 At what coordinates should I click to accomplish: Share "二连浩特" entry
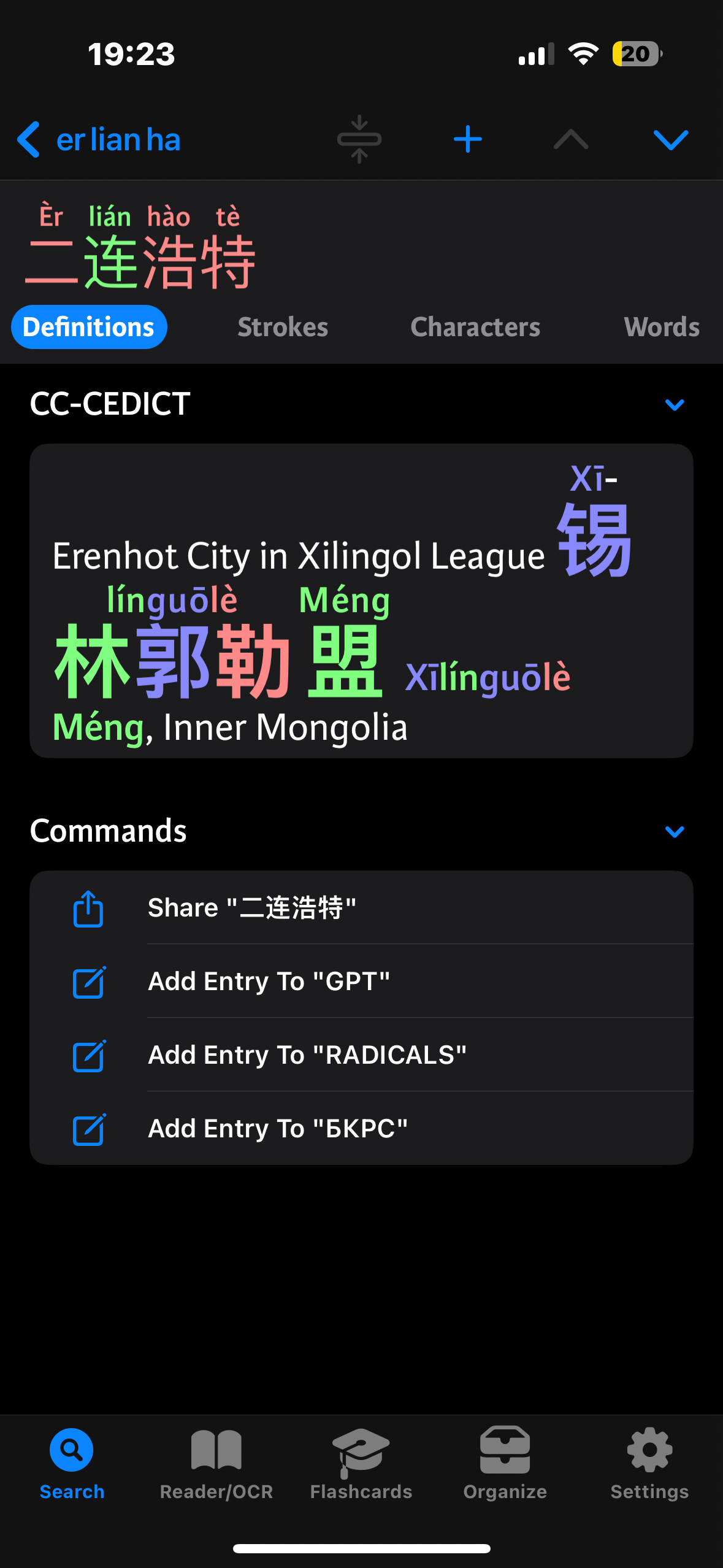[x=361, y=907]
